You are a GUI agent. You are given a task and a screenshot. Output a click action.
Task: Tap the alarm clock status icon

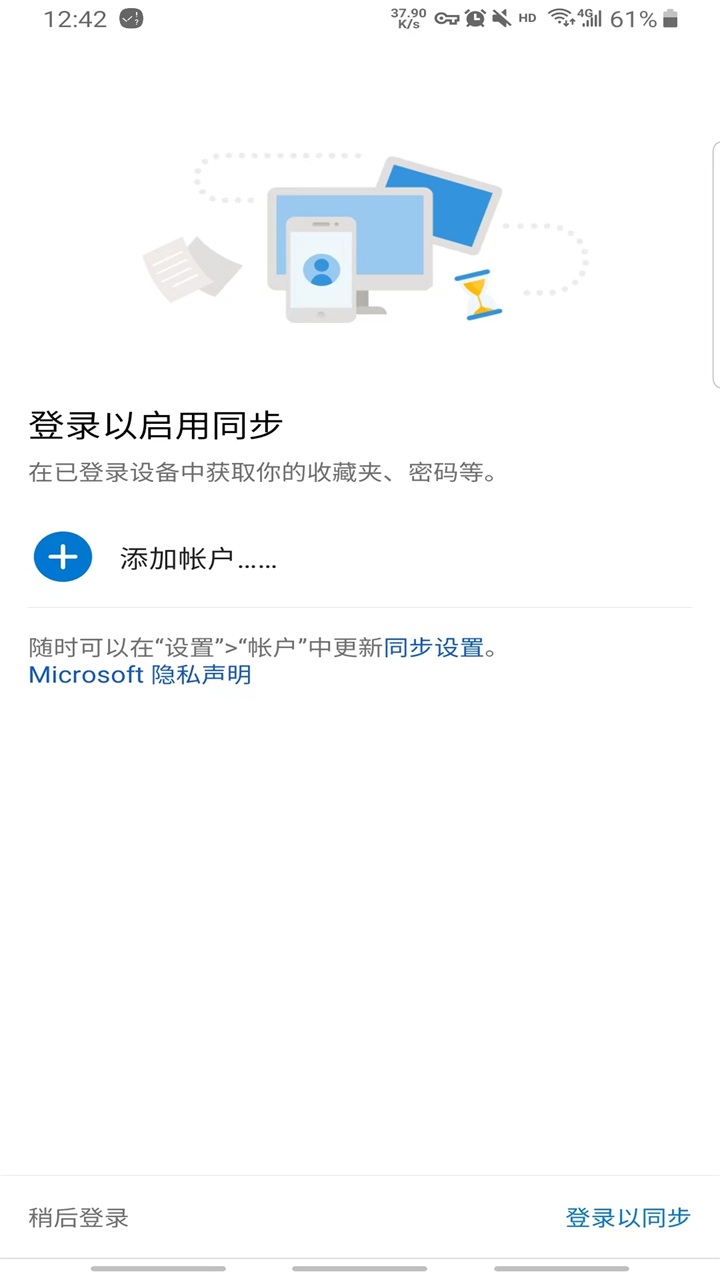click(x=473, y=17)
